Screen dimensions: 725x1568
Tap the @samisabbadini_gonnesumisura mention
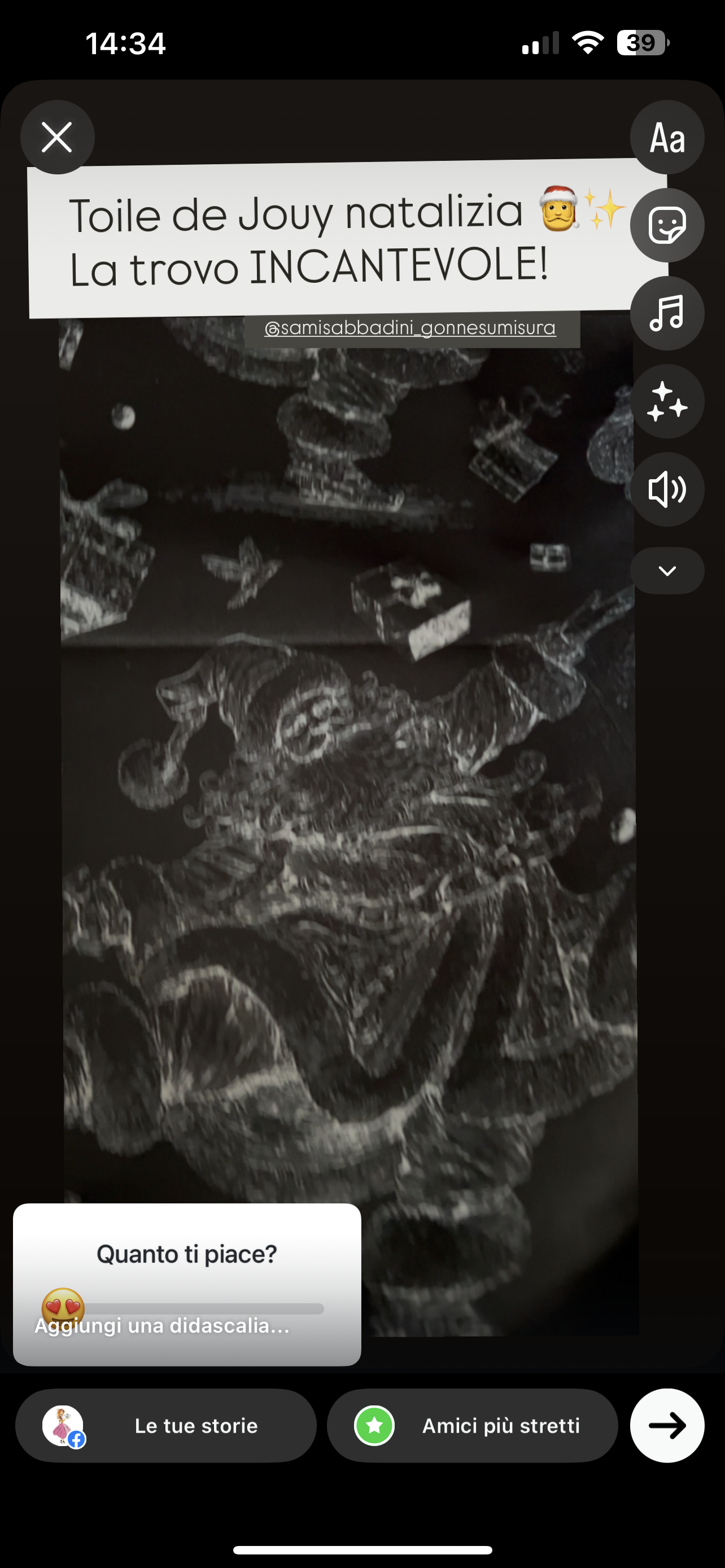tap(410, 328)
